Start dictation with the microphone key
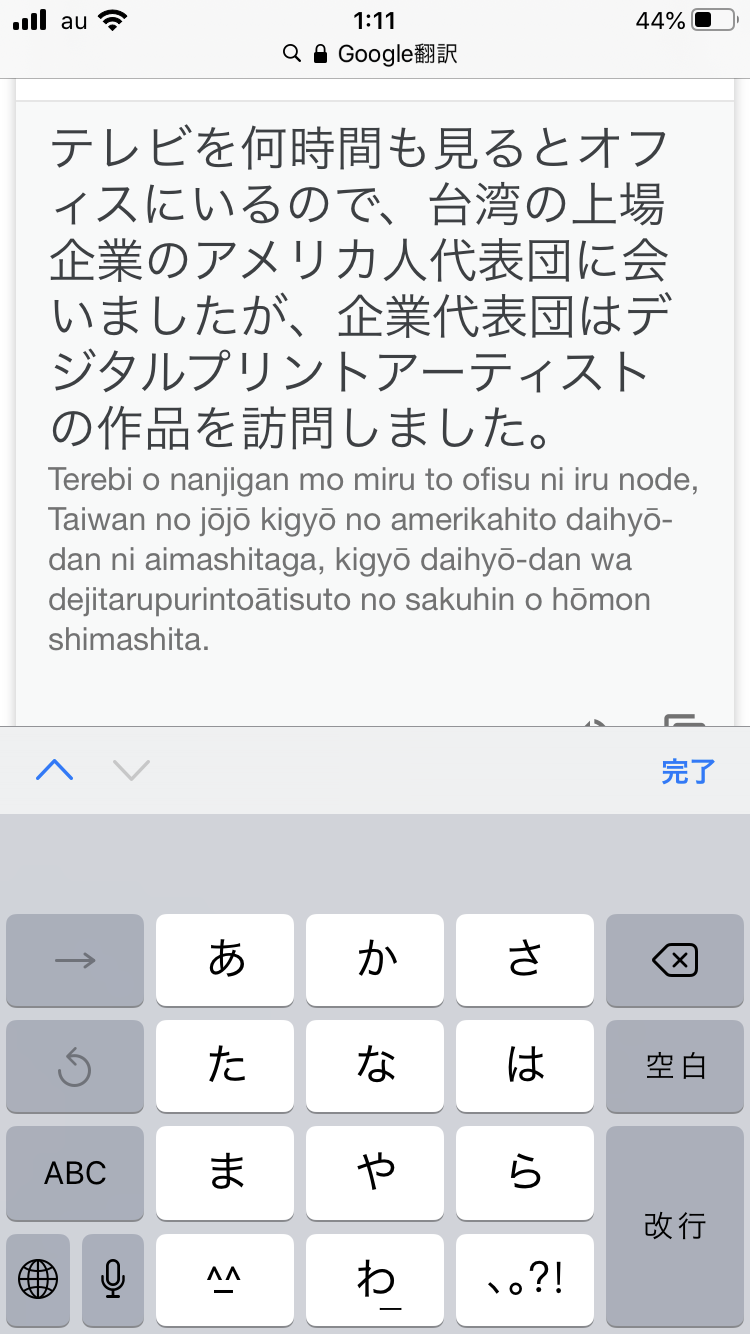This screenshot has height=1334, width=750. click(113, 1278)
